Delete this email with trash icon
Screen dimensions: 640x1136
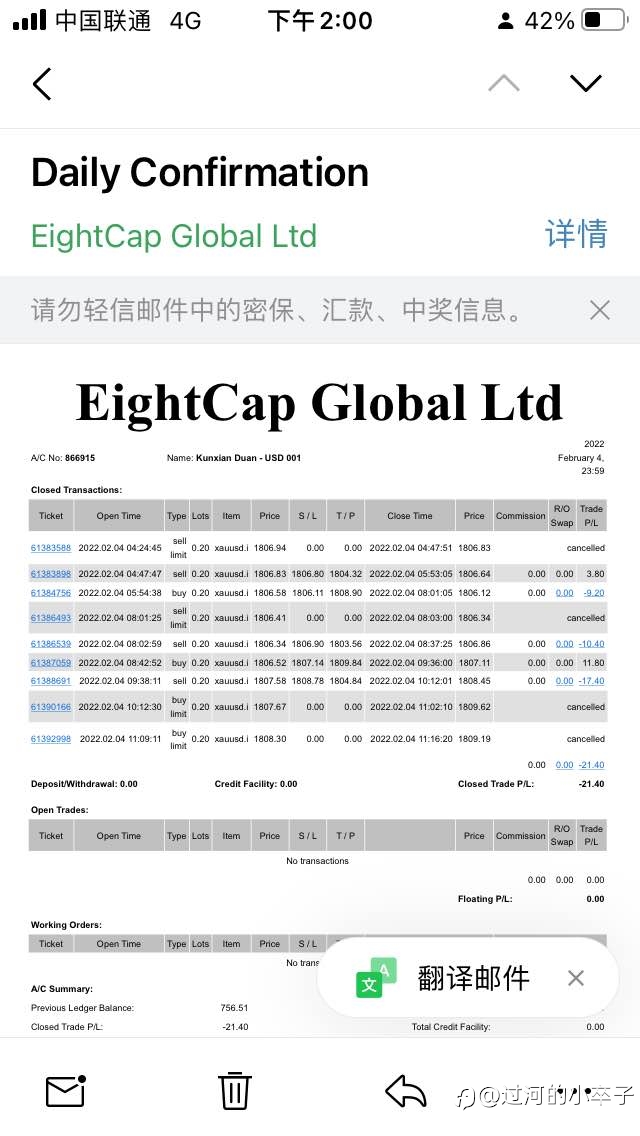click(x=235, y=1090)
